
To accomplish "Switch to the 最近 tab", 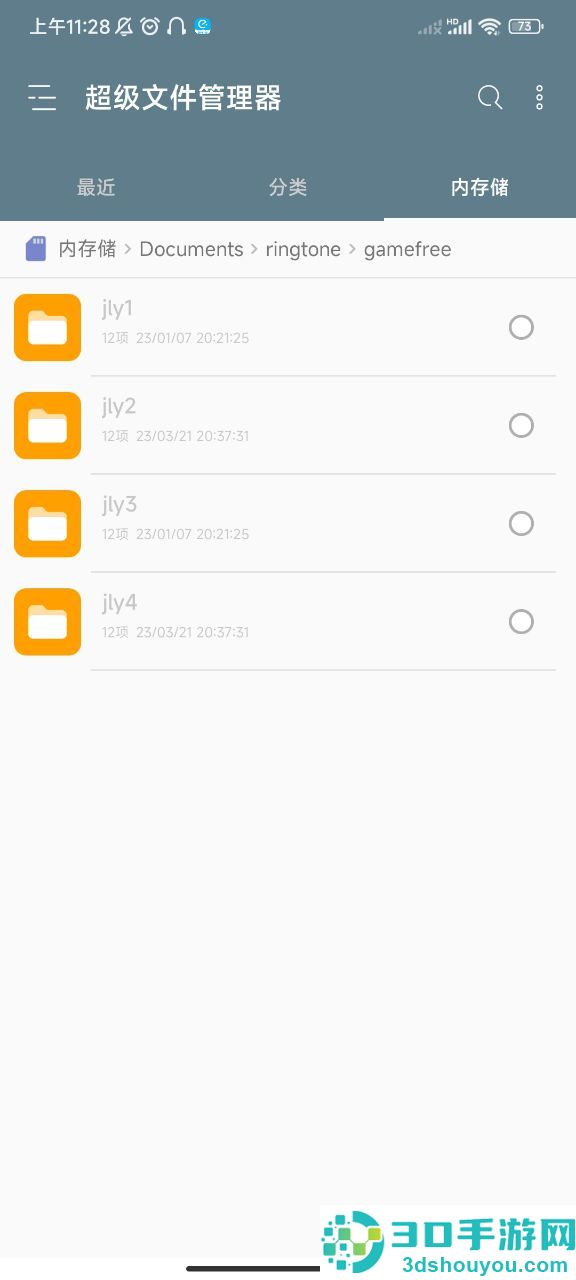I will click(x=96, y=187).
